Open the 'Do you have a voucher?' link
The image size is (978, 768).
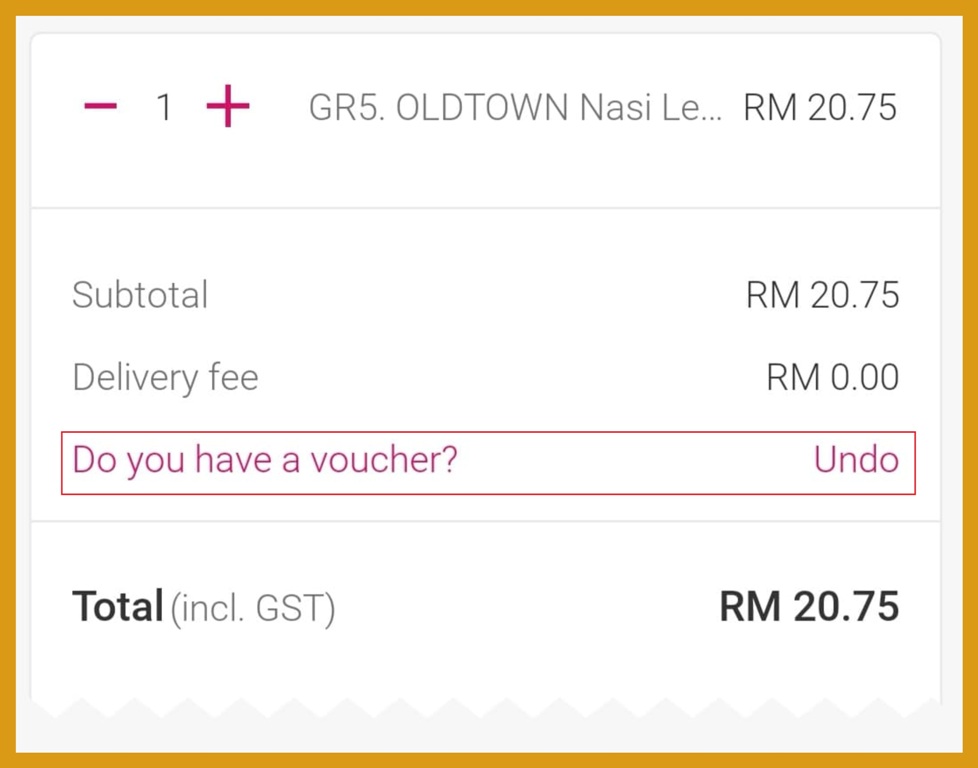click(265, 460)
